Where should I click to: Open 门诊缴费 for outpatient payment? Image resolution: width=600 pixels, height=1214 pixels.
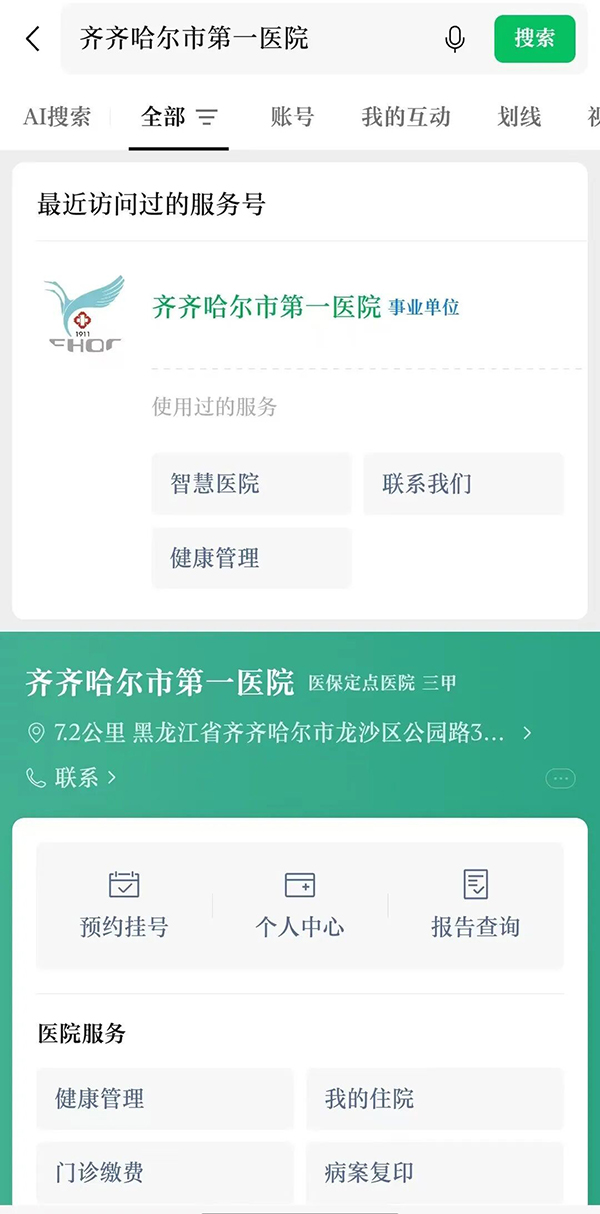[165, 1172]
